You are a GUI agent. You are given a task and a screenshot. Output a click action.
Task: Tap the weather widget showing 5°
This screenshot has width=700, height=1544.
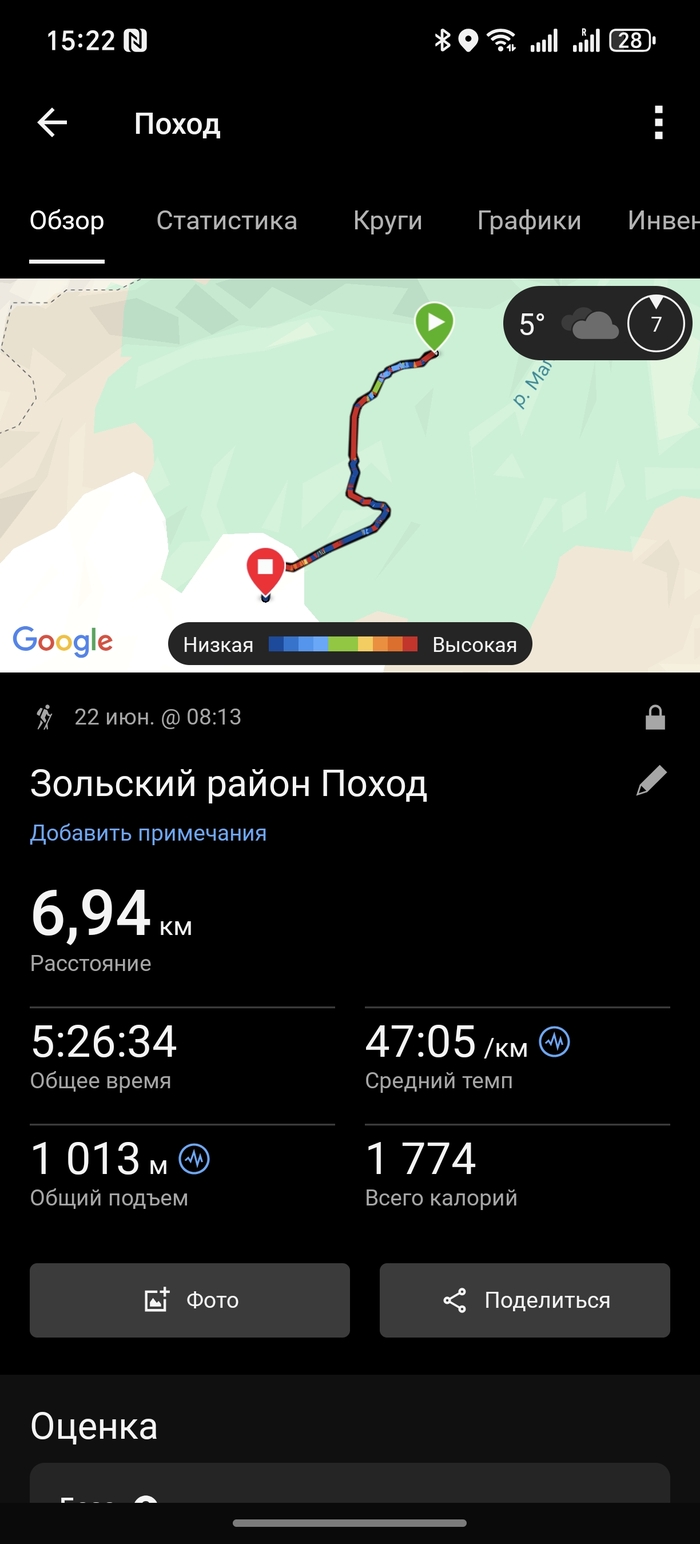(596, 323)
